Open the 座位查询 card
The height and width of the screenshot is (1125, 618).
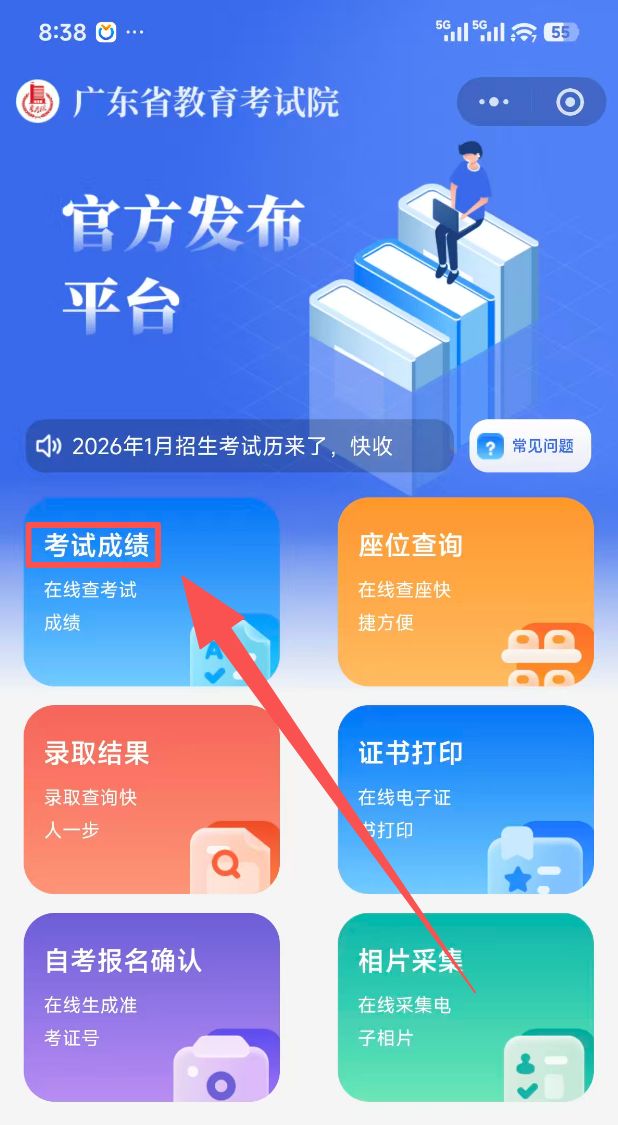click(465, 592)
